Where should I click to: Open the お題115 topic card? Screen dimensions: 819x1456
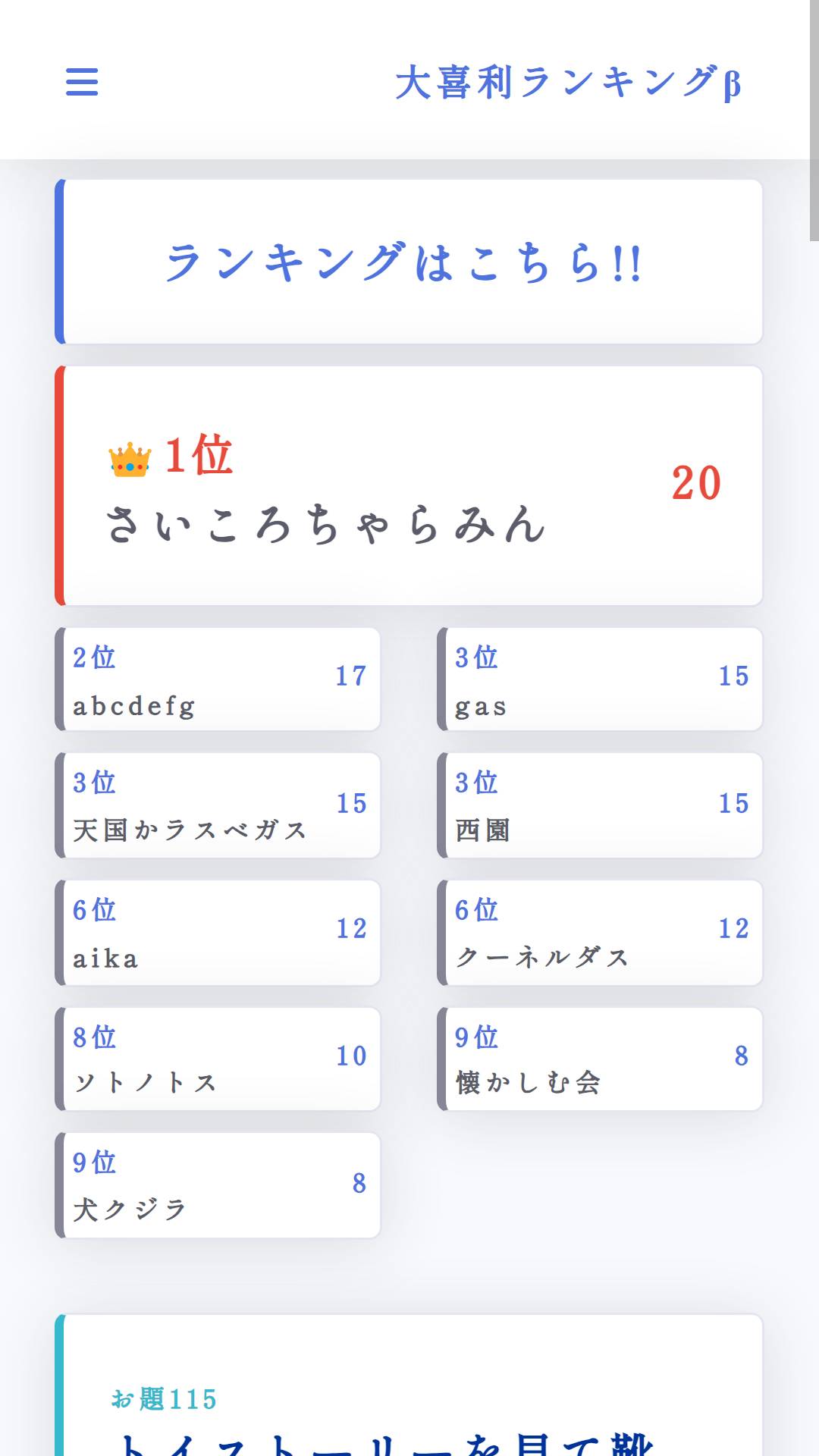pyautogui.click(x=409, y=1385)
